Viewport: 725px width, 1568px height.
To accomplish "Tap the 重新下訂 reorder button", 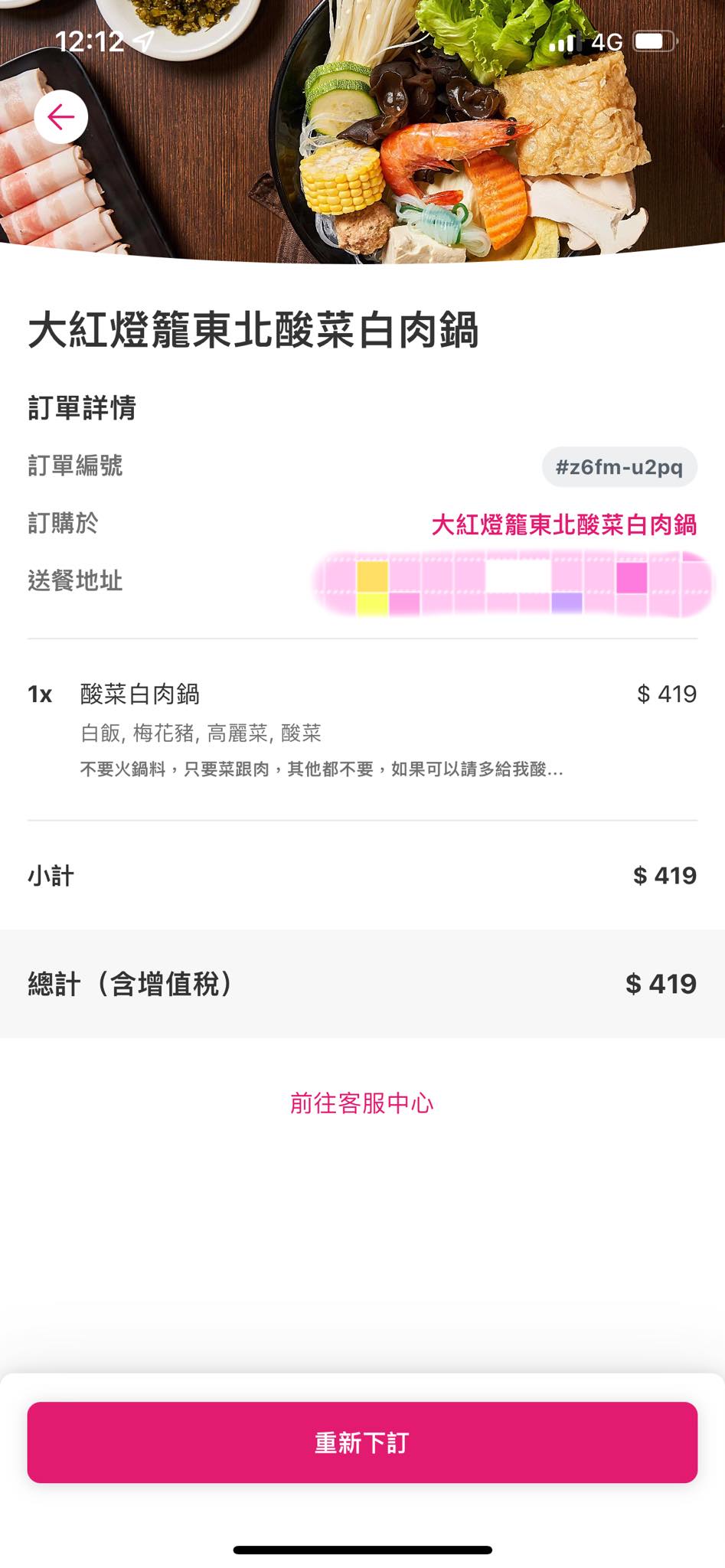I will point(362,1442).
